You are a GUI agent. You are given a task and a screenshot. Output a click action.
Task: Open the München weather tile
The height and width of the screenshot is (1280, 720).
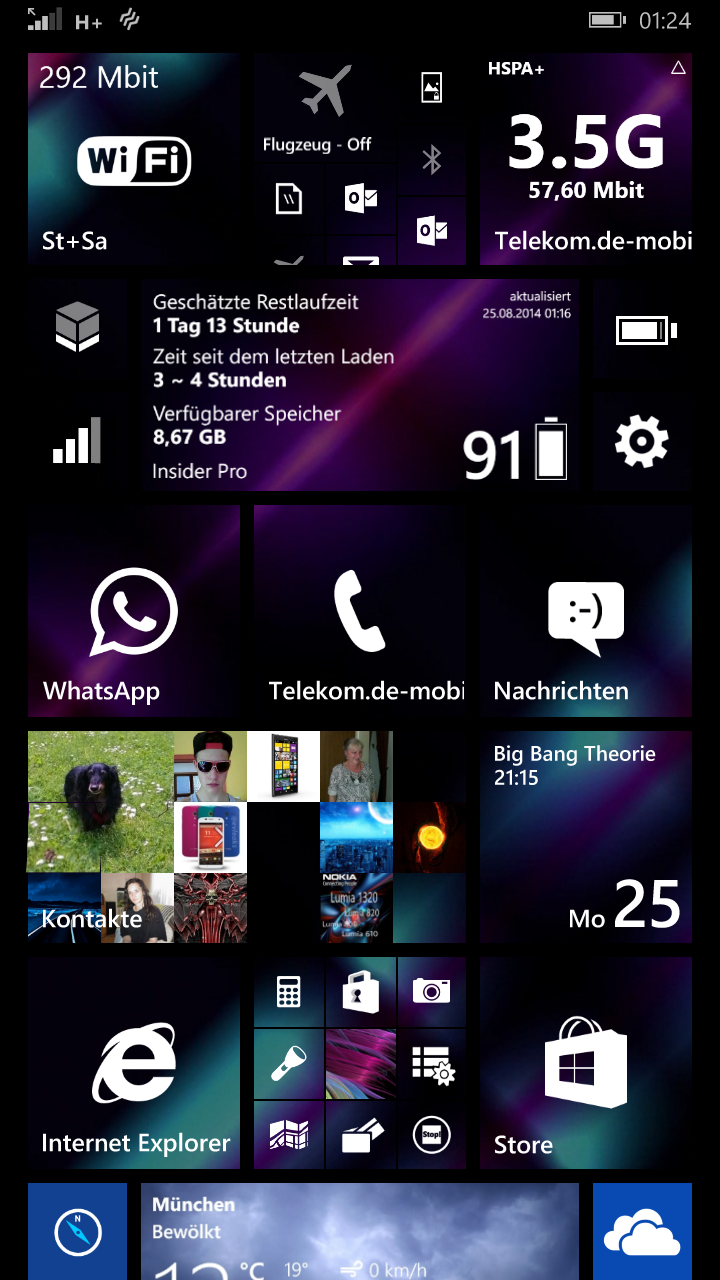[x=360, y=1231]
